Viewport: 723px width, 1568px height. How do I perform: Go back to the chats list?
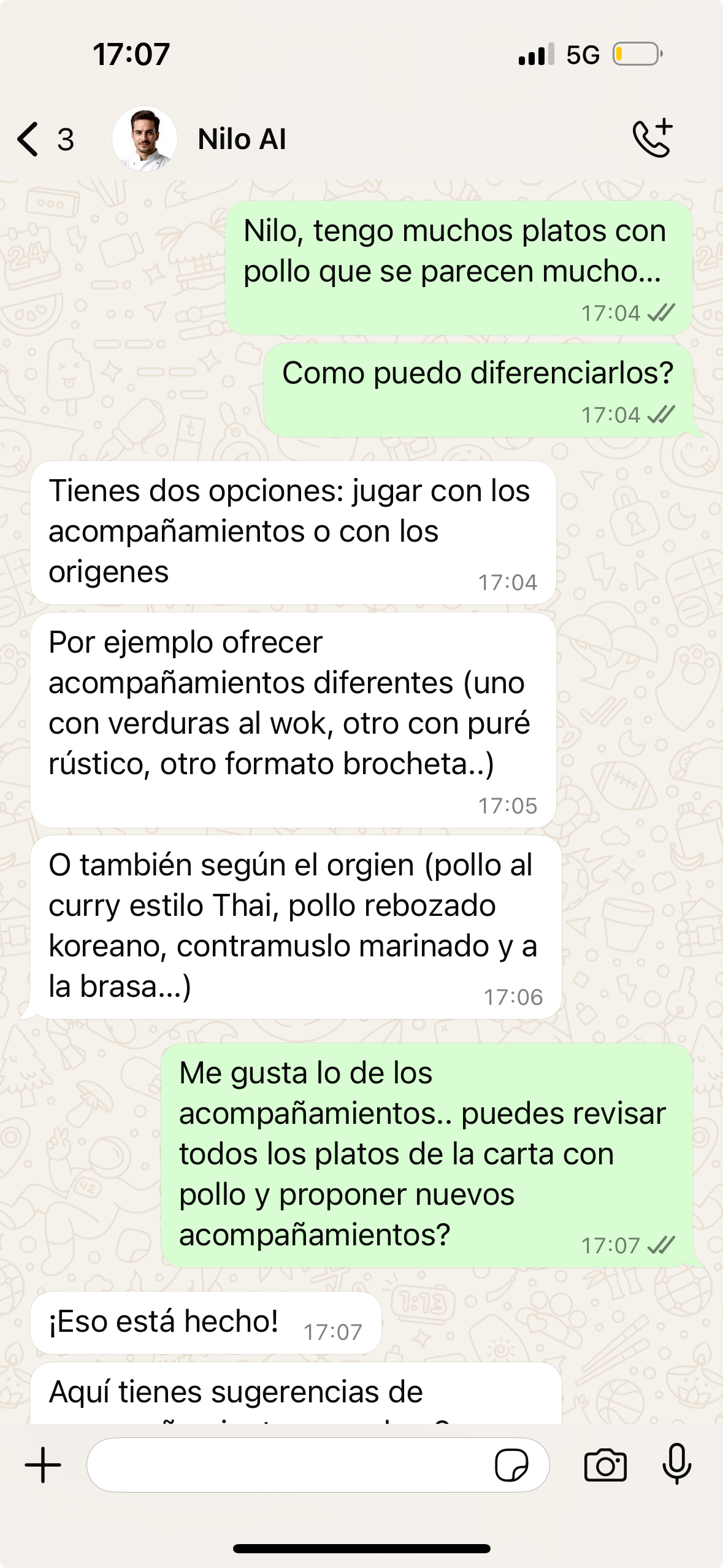point(27,139)
